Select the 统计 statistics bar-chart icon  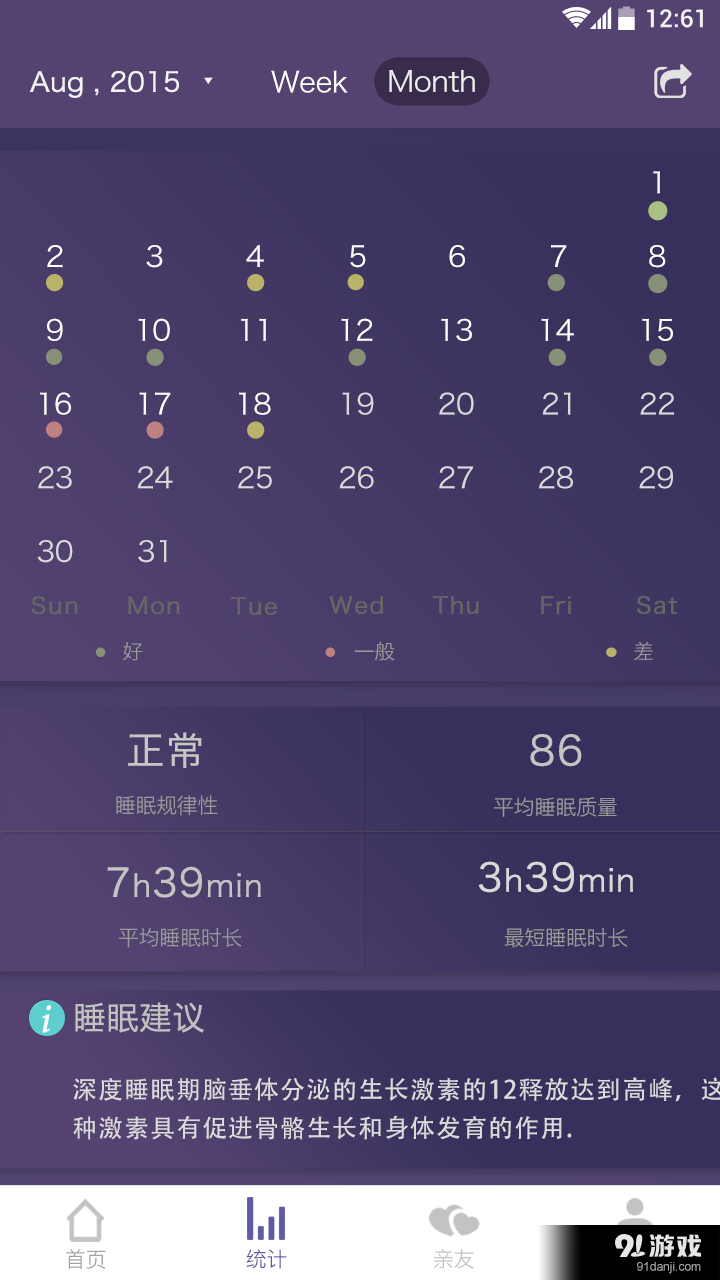tap(265, 1220)
